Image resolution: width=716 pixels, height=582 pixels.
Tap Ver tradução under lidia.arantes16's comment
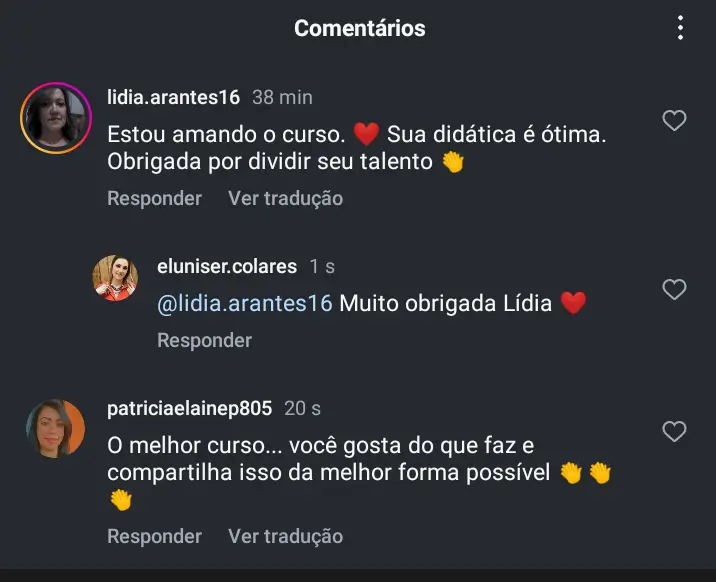tap(285, 198)
